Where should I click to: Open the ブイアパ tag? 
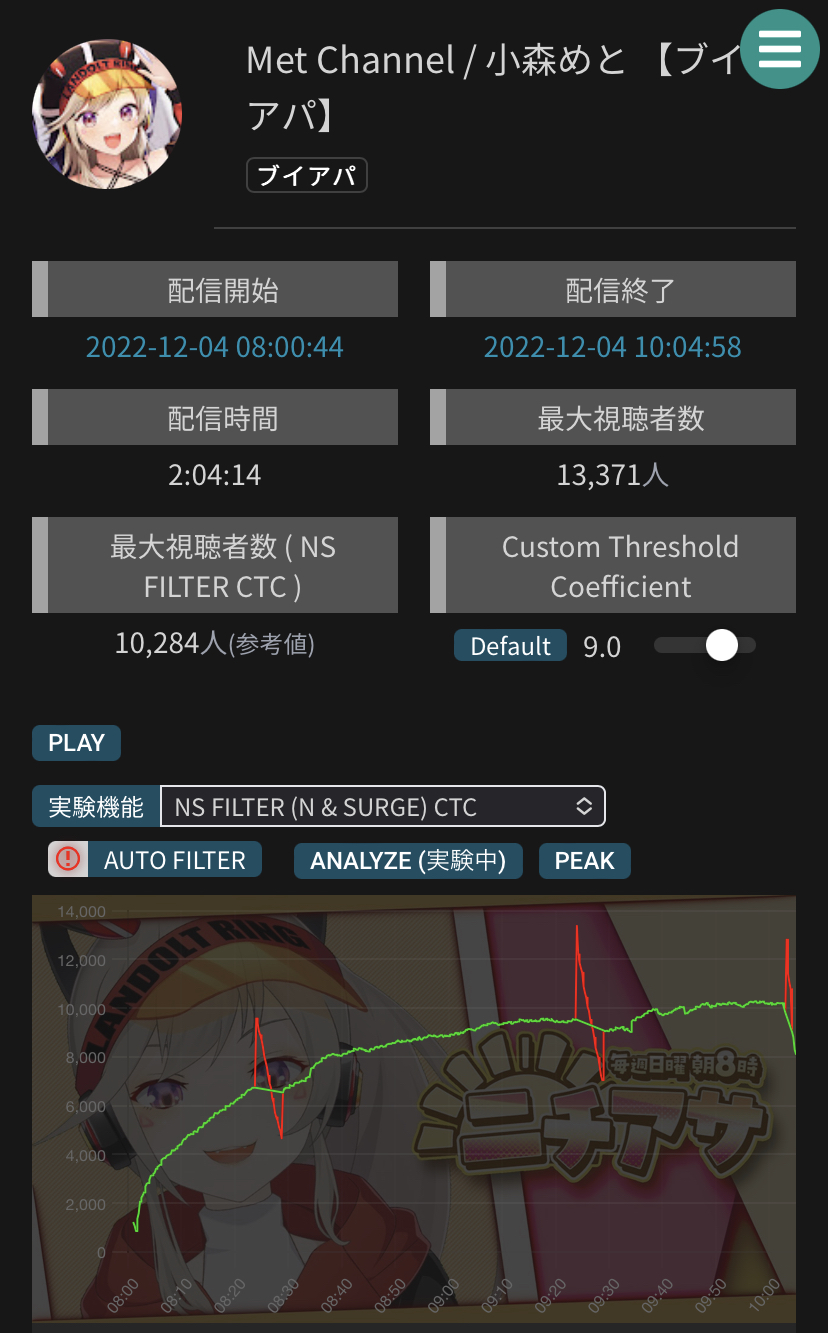click(307, 176)
